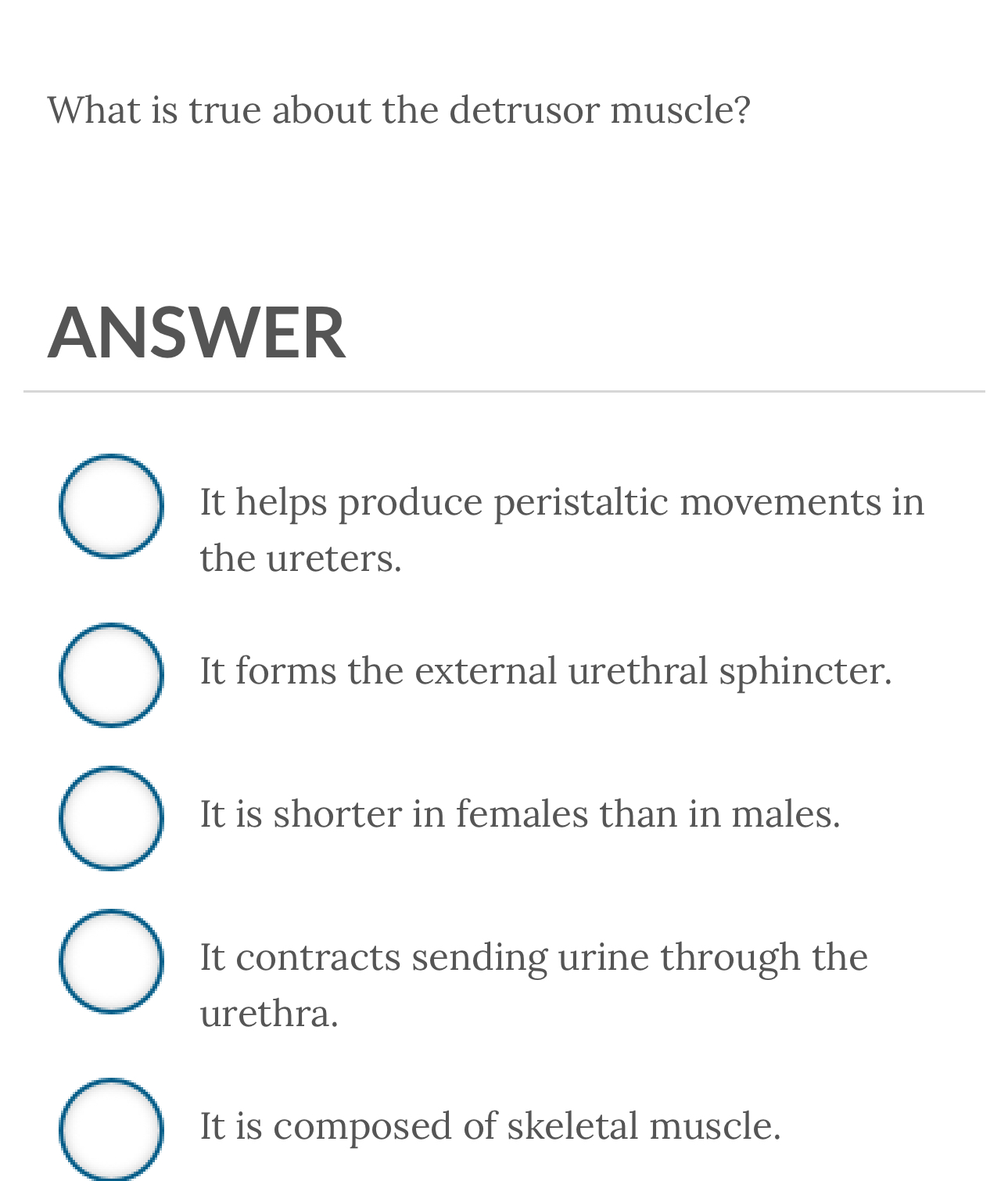The width and height of the screenshot is (1008, 1181).
Task: Click near the word urethra in fourth option
Action: pyautogui.click(x=268, y=1012)
